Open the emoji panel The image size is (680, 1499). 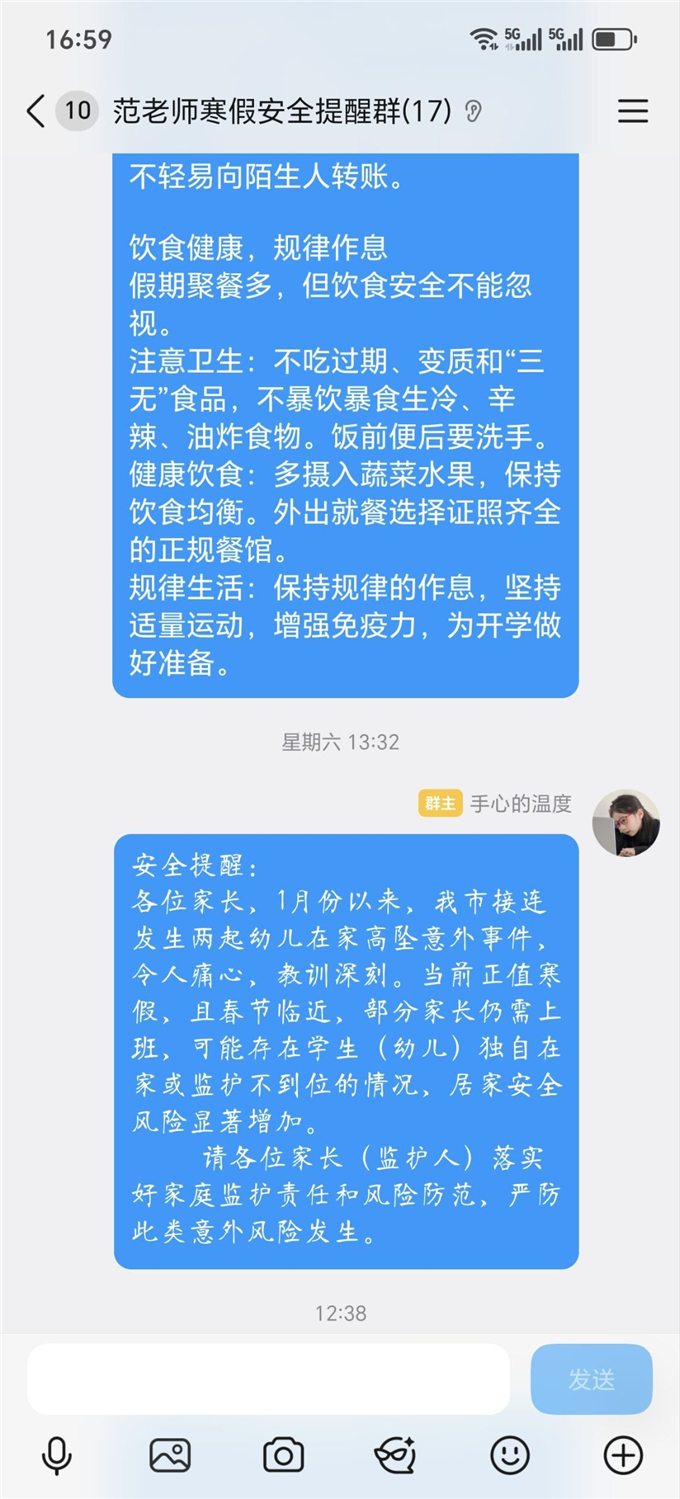click(510, 1455)
